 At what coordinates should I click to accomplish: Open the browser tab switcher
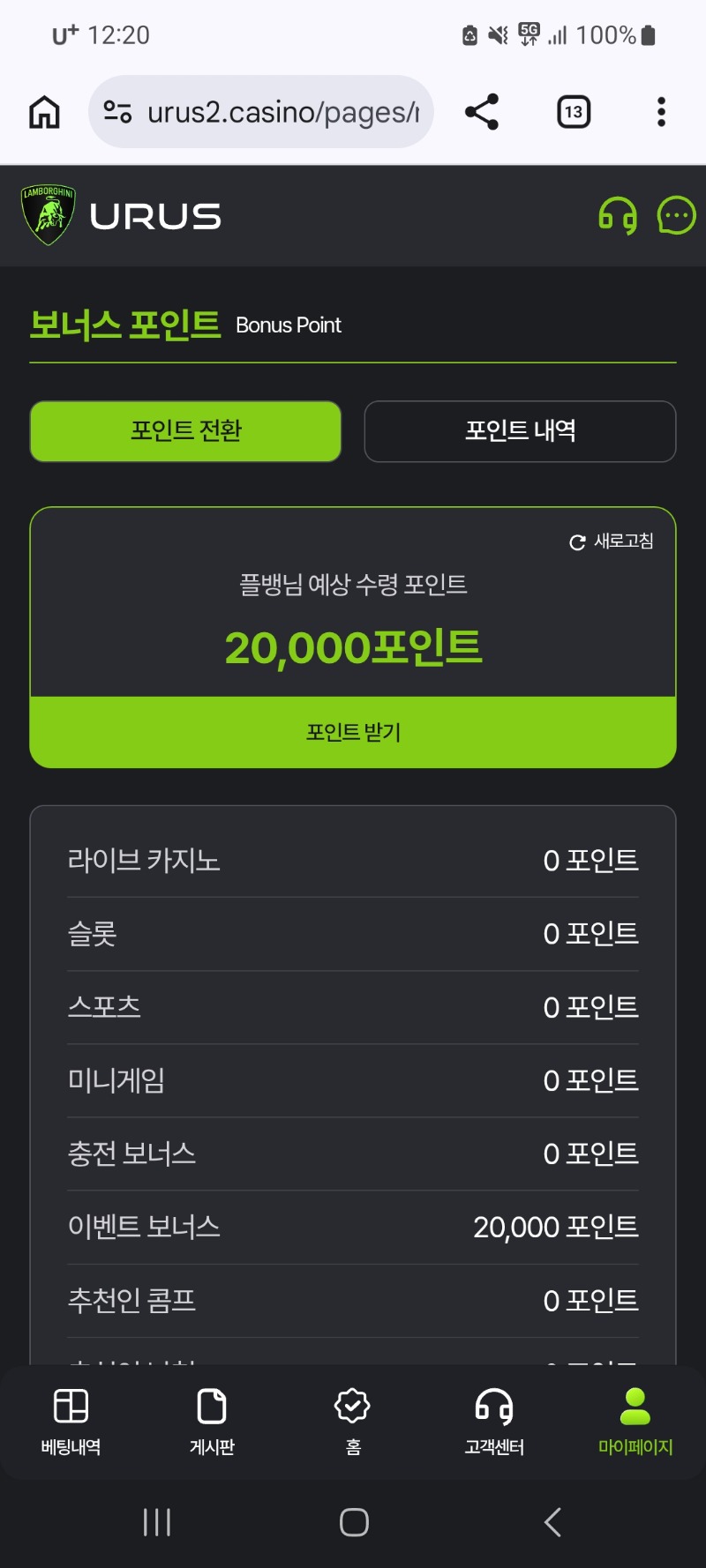pyautogui.click(x=574, y=112)
